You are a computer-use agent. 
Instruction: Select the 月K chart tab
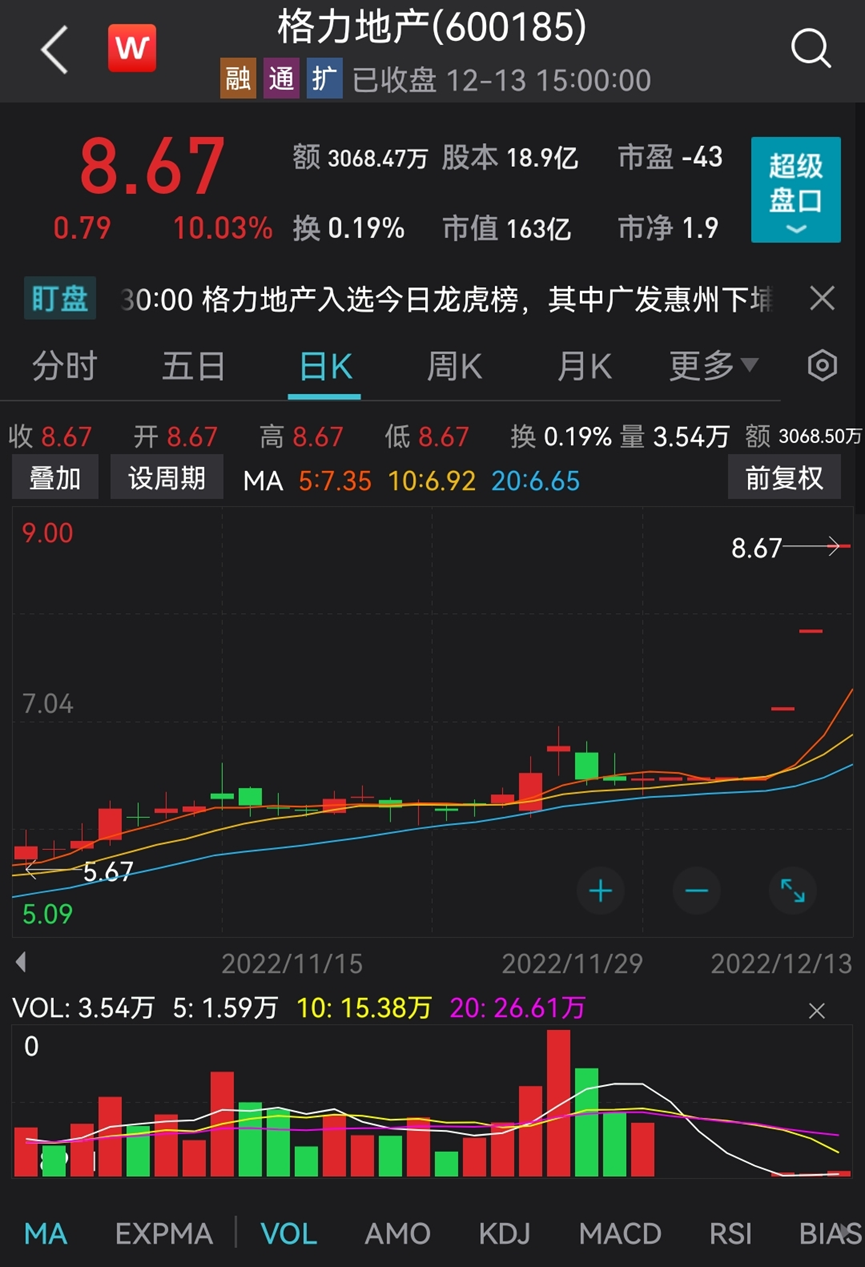[584, 367]
